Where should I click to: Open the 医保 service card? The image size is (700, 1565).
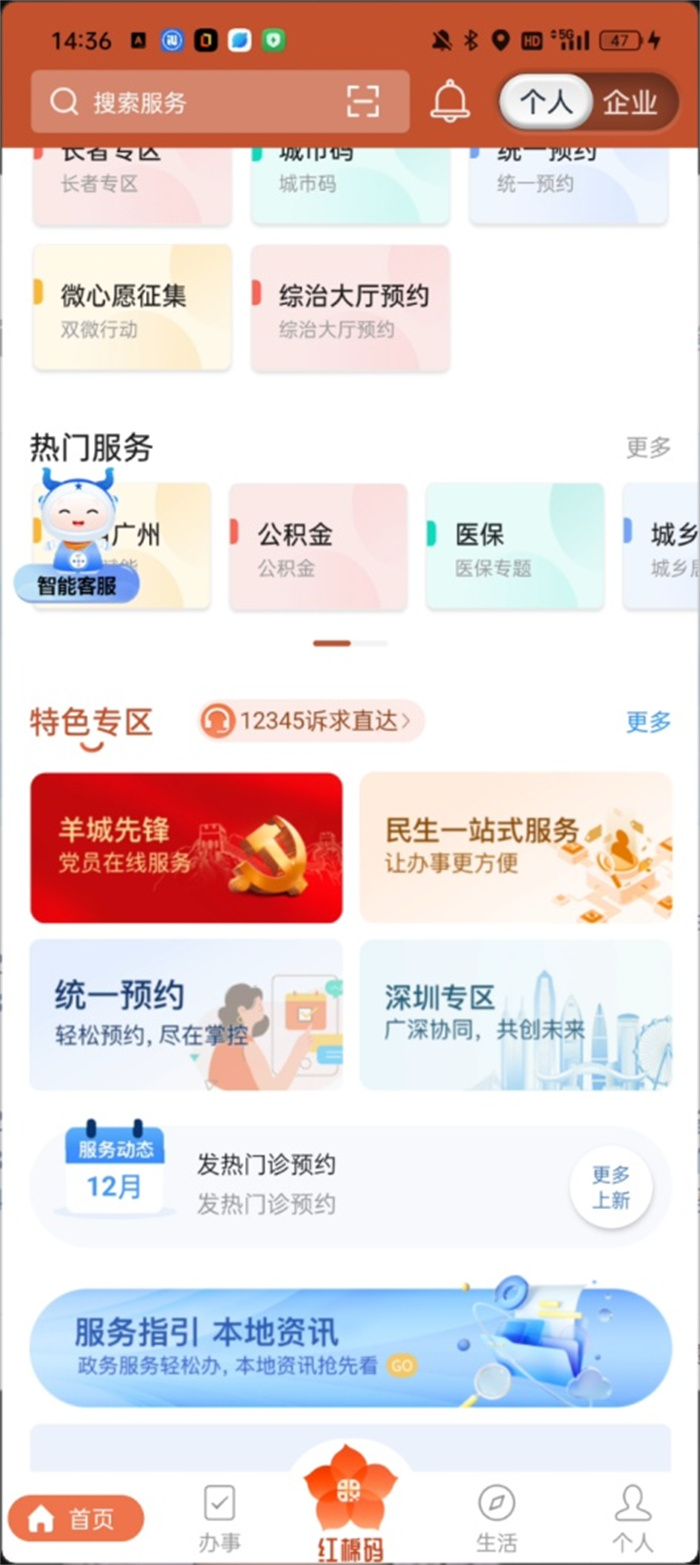514,547
